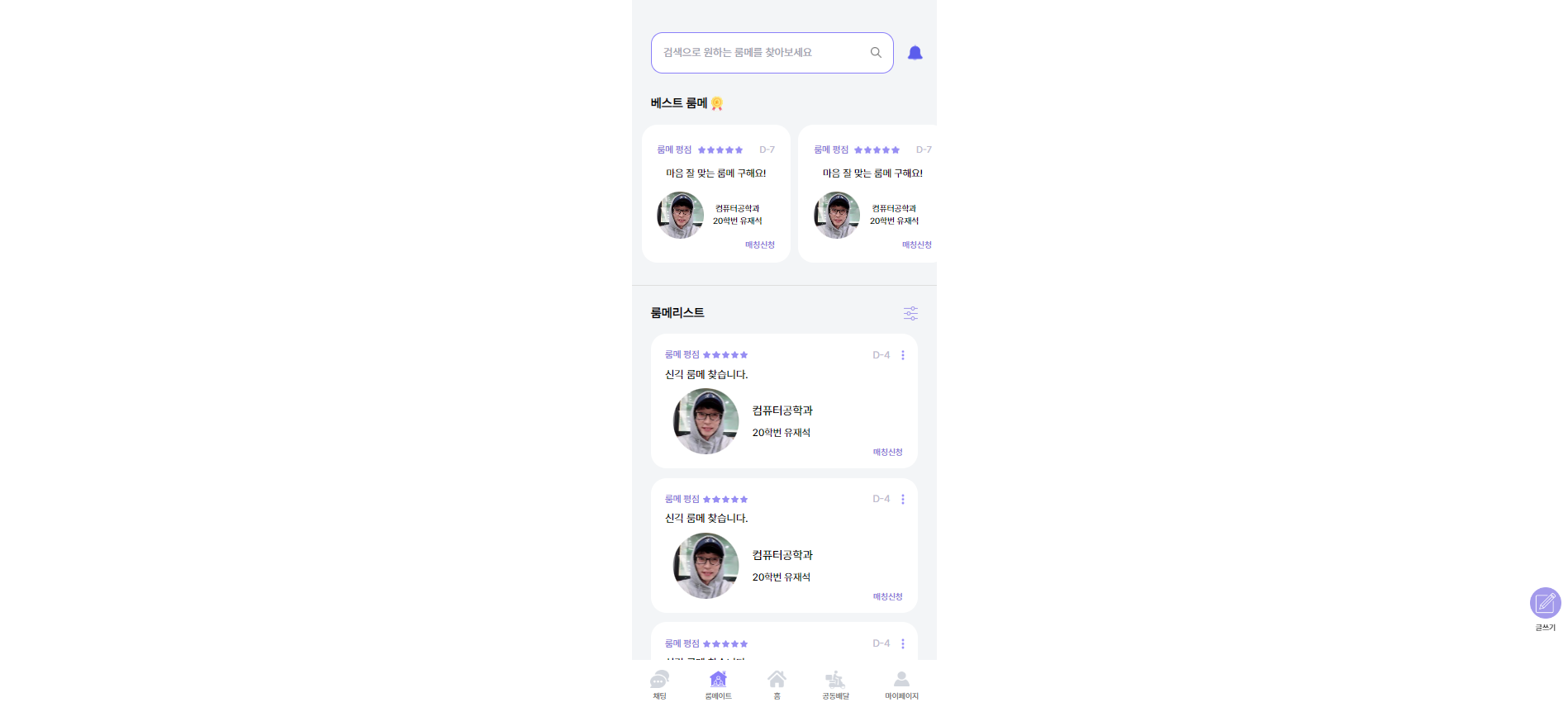
Task: Open overflow menu on first list card
Action: coord(903,355)
